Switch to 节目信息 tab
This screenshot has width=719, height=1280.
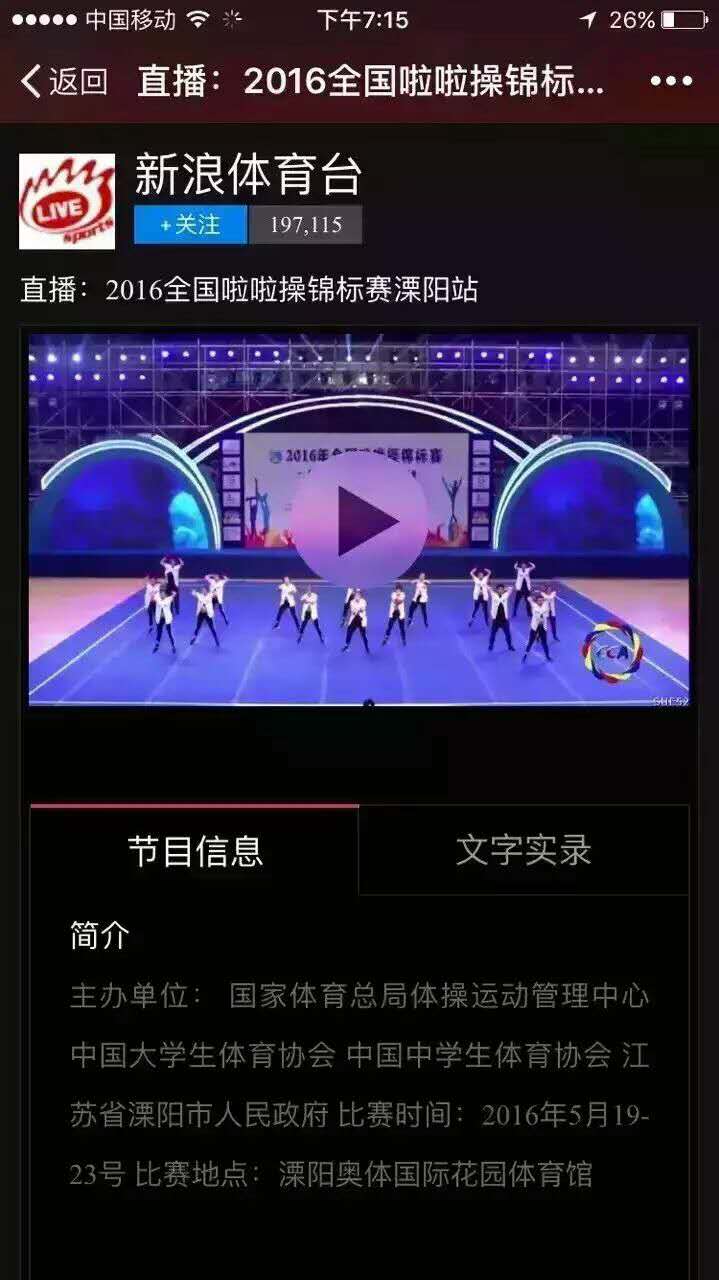tap(195, 851)
